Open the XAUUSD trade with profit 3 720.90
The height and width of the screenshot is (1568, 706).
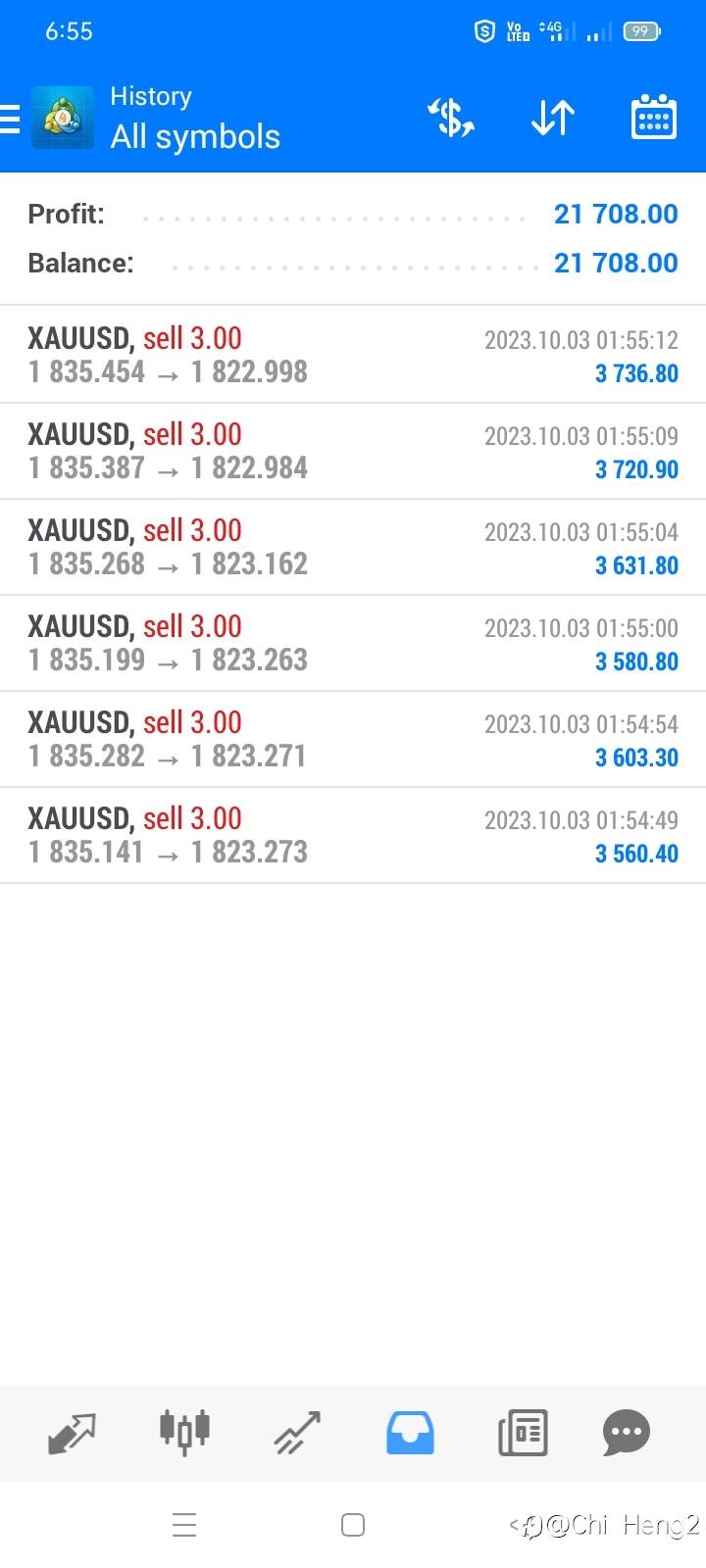pyautogui.click(x=353, y=451)
